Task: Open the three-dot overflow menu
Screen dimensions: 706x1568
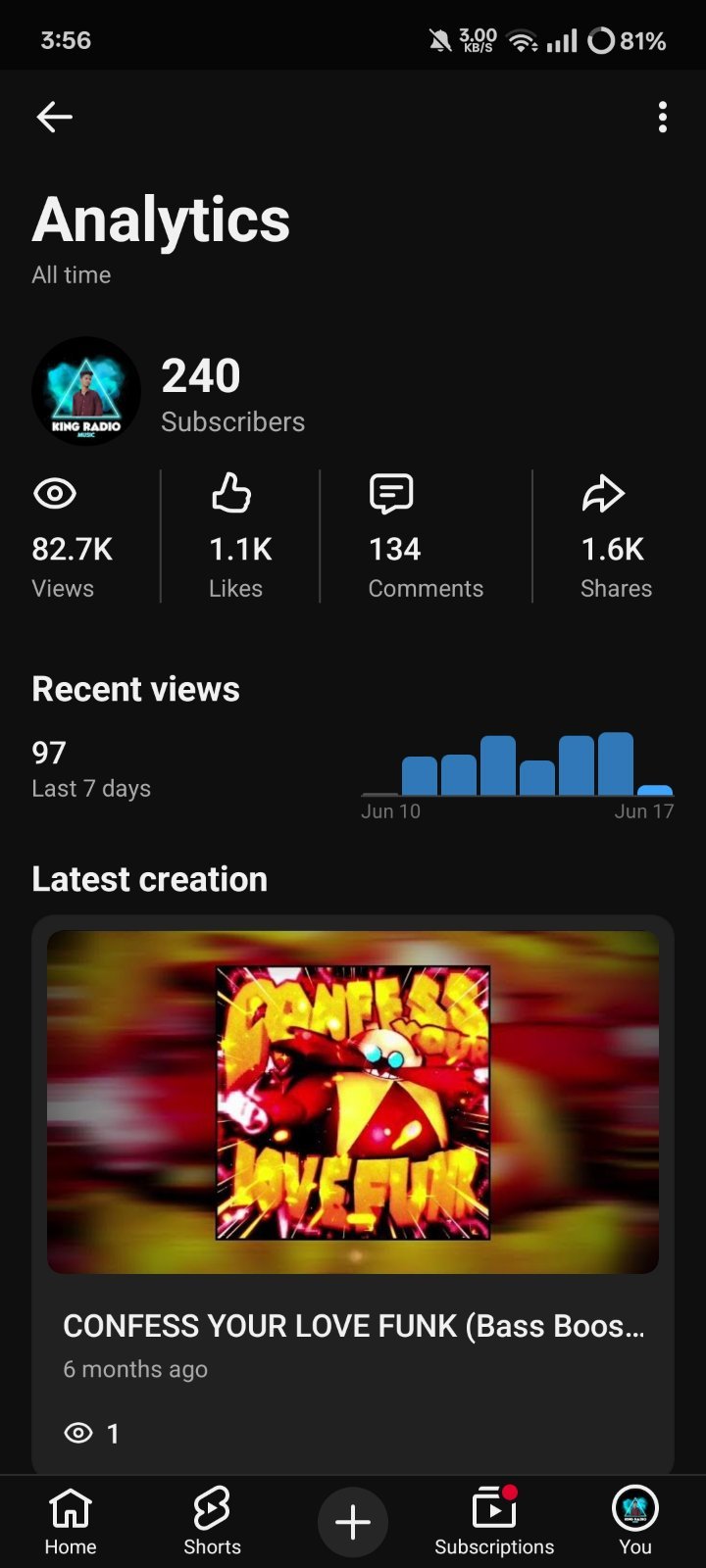Action: (663, 118)
